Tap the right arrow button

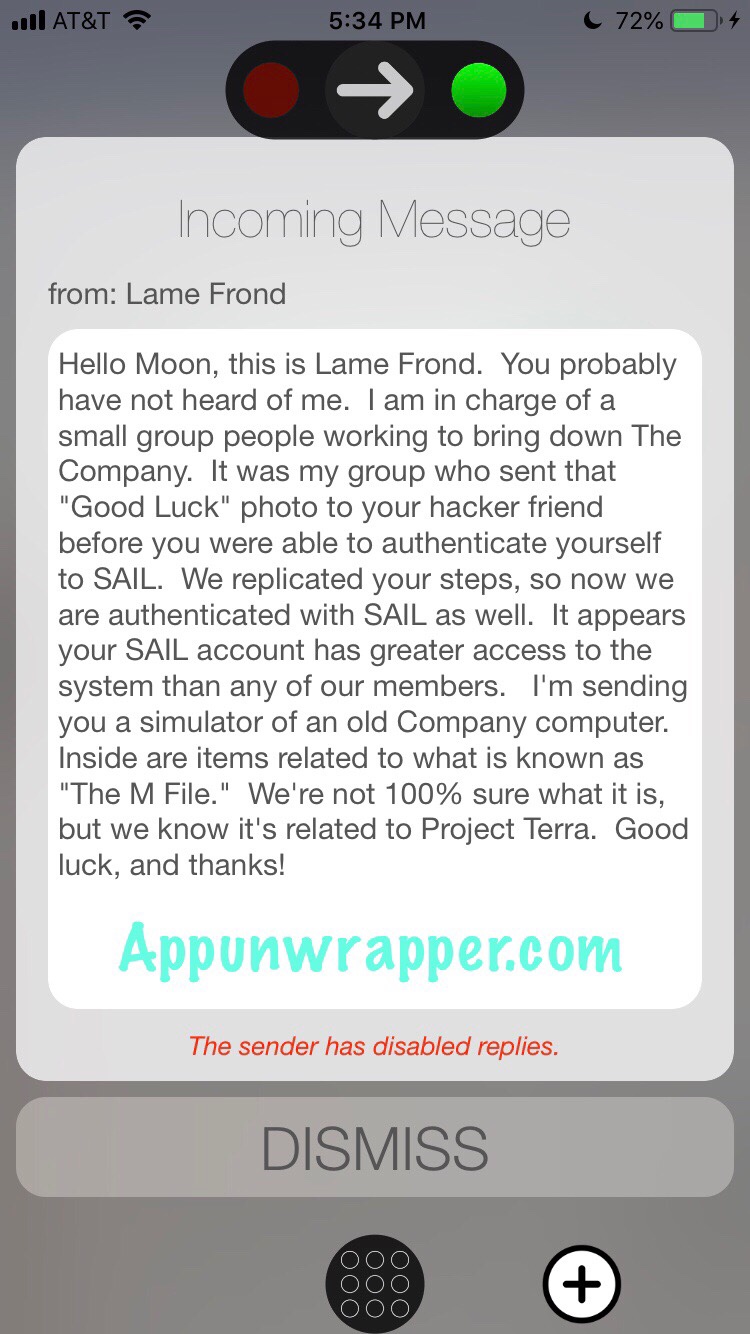[x=375, y=91]
